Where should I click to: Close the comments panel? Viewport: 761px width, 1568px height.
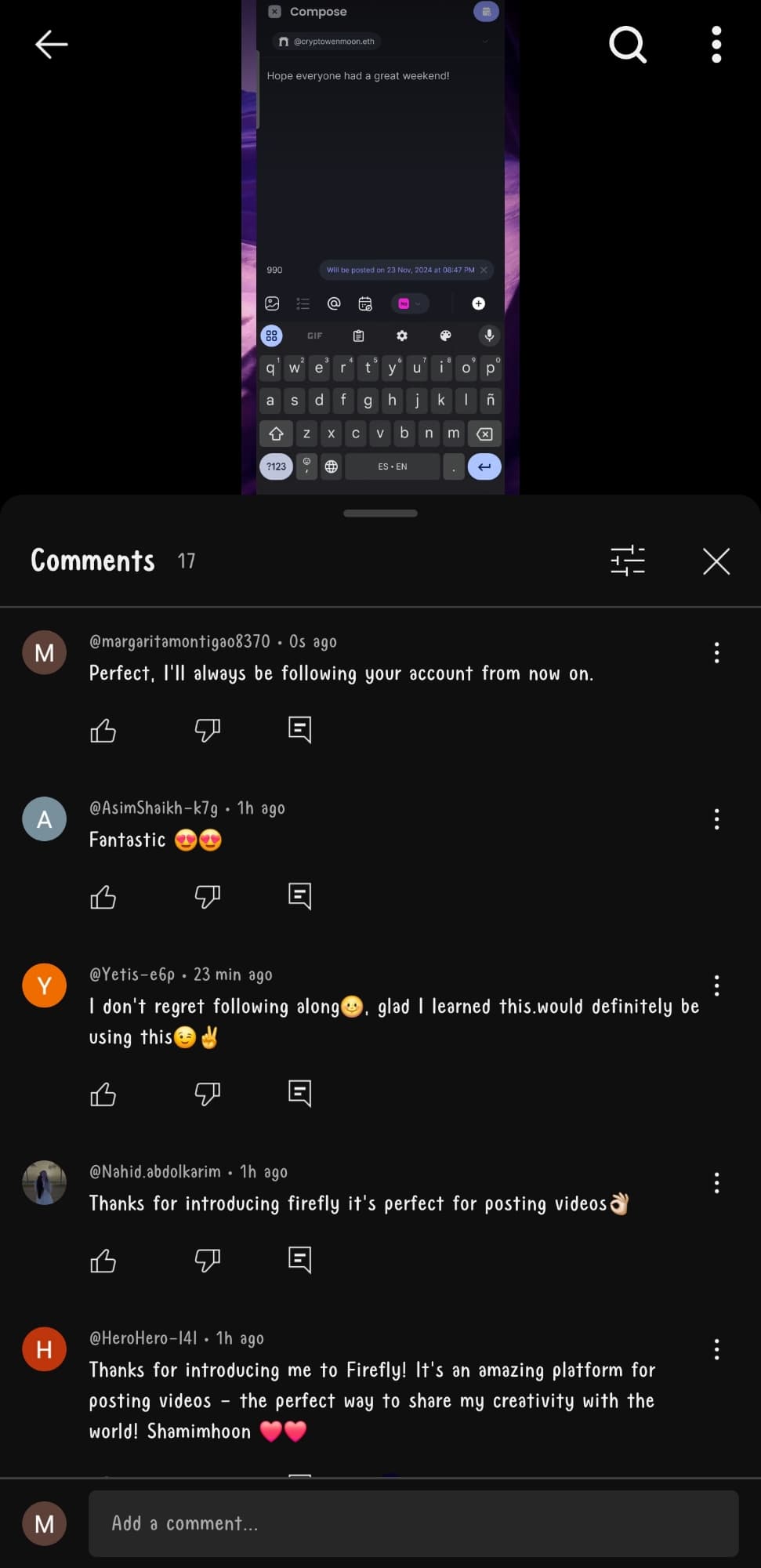pyautogui.click(x=716, y=561)
